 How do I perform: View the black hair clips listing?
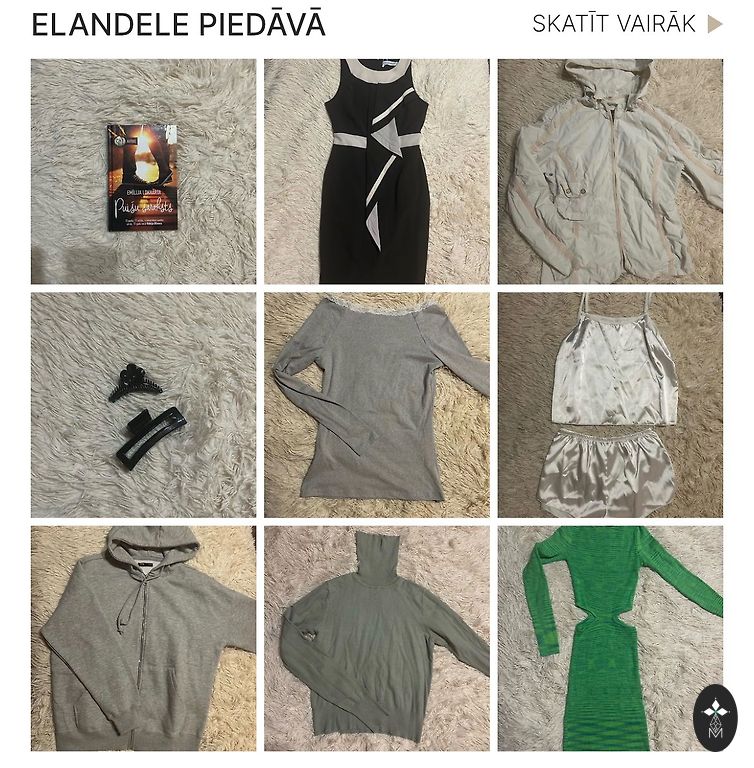click(143, 405)
